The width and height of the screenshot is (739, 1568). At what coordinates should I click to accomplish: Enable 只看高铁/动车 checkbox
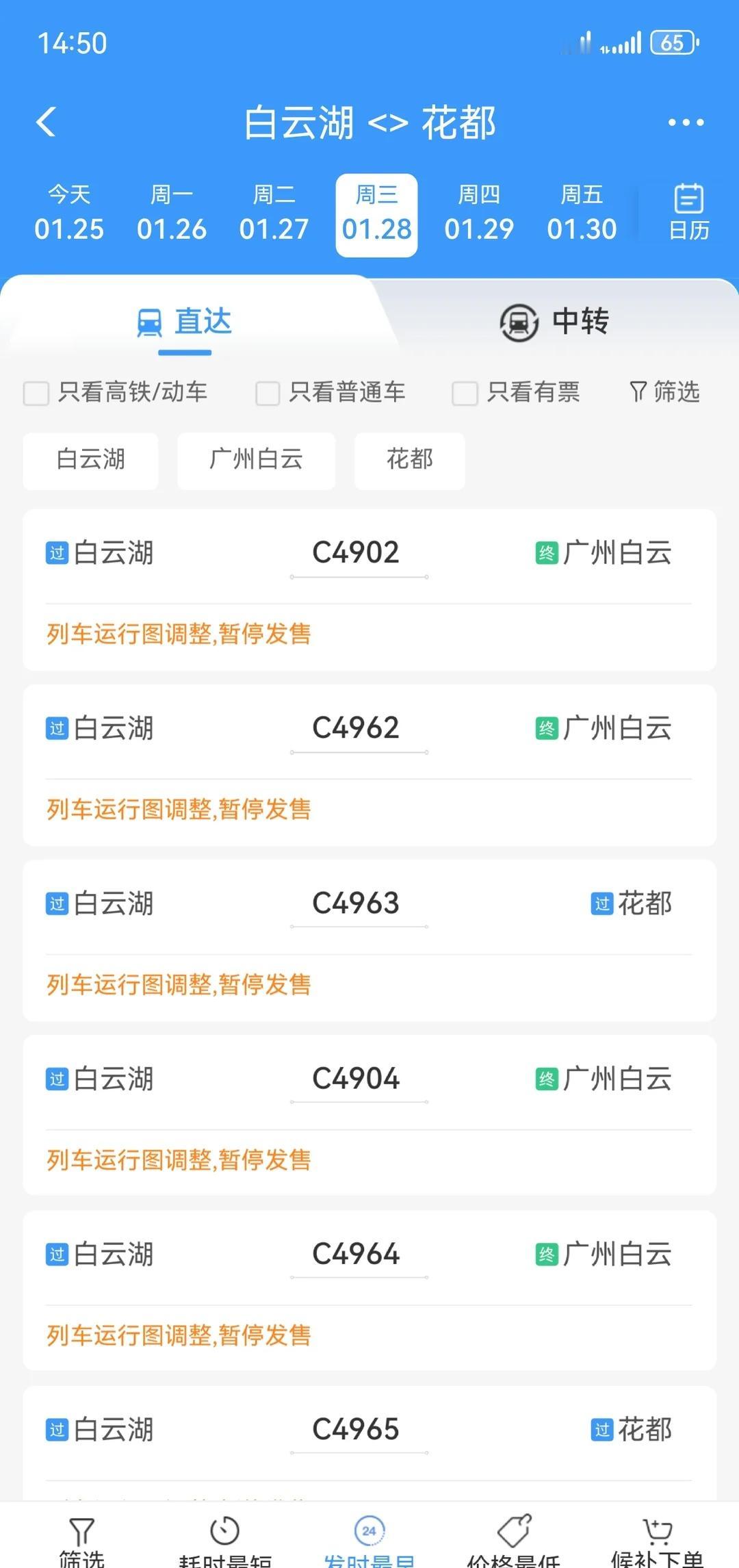tap(36, 393)
